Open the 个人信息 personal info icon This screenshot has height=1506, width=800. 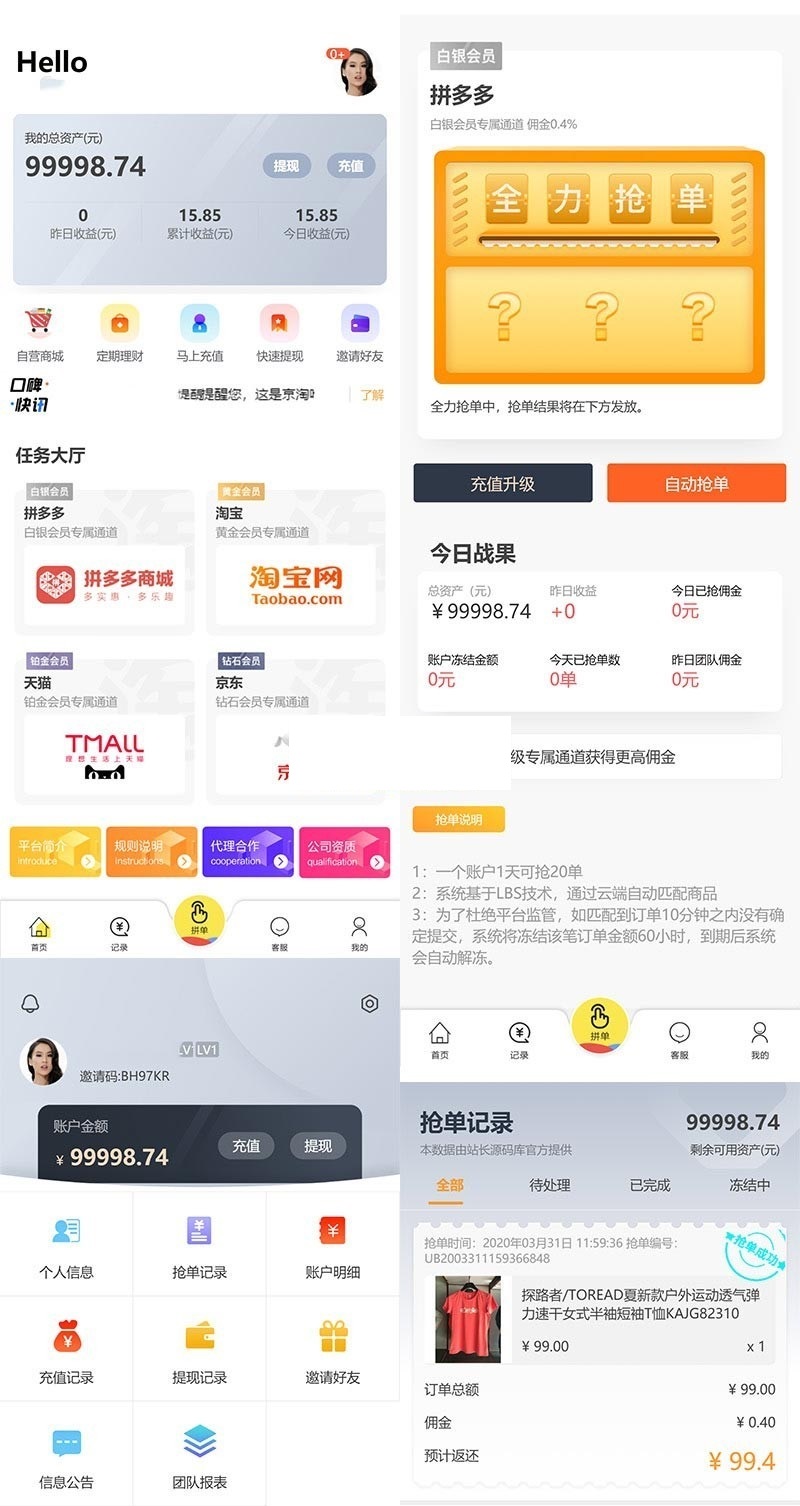[x=66, y=1243]
